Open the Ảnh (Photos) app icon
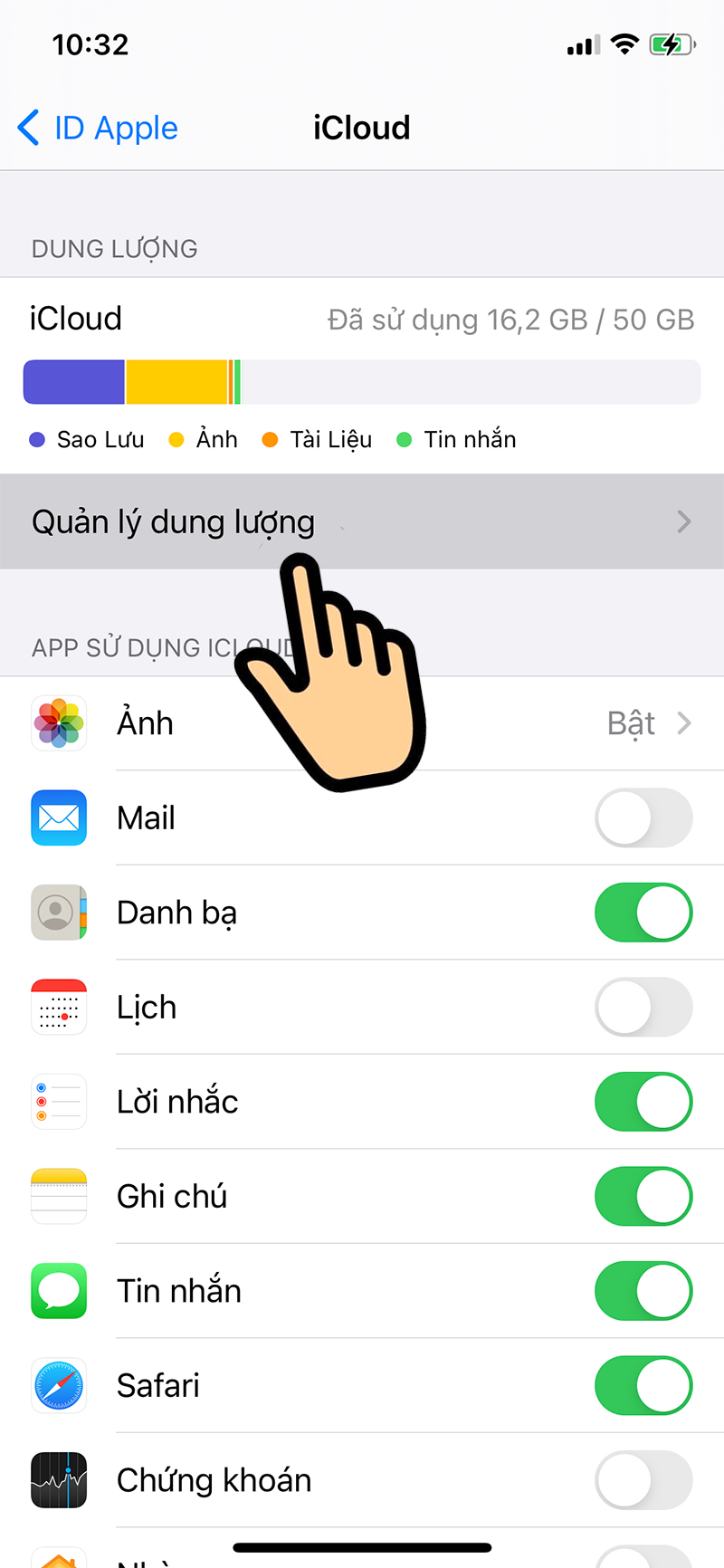 58,722
